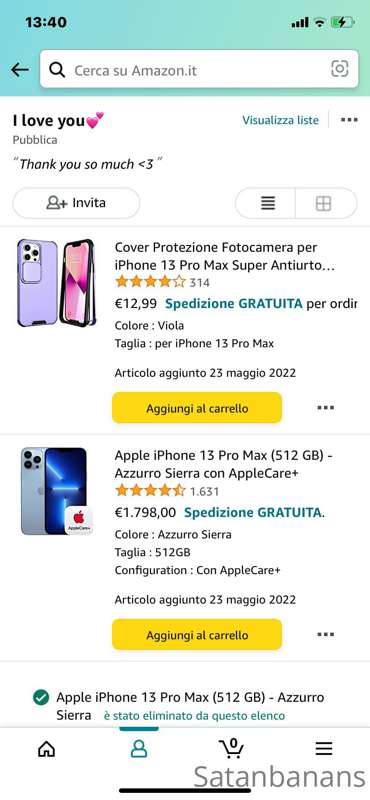Go to the Home tab
The width and height of the screenshot is (370, 800).
(x=46, y=748)
